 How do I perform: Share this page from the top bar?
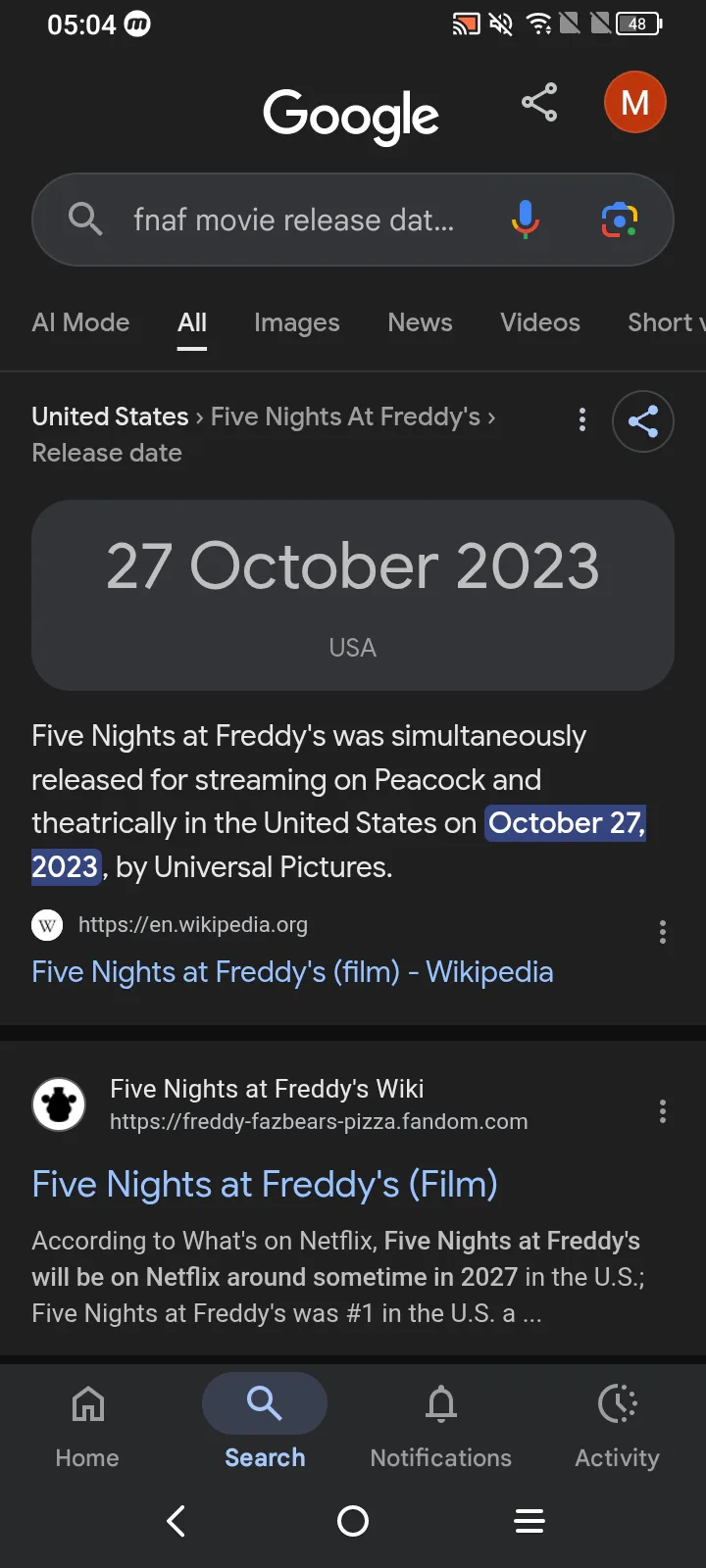538,102
